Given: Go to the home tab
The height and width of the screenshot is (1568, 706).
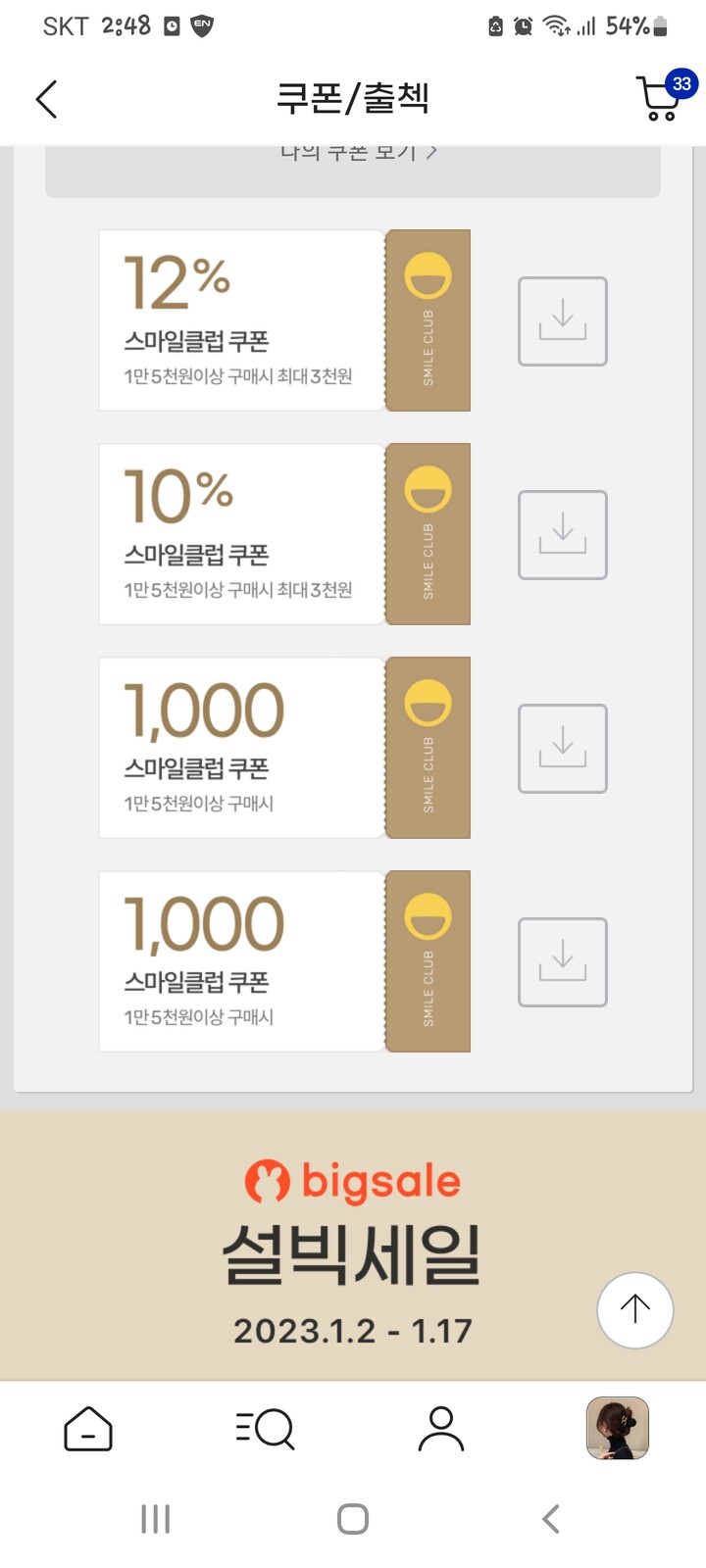Looking at the screenshot, I should tap(88, 1429).
